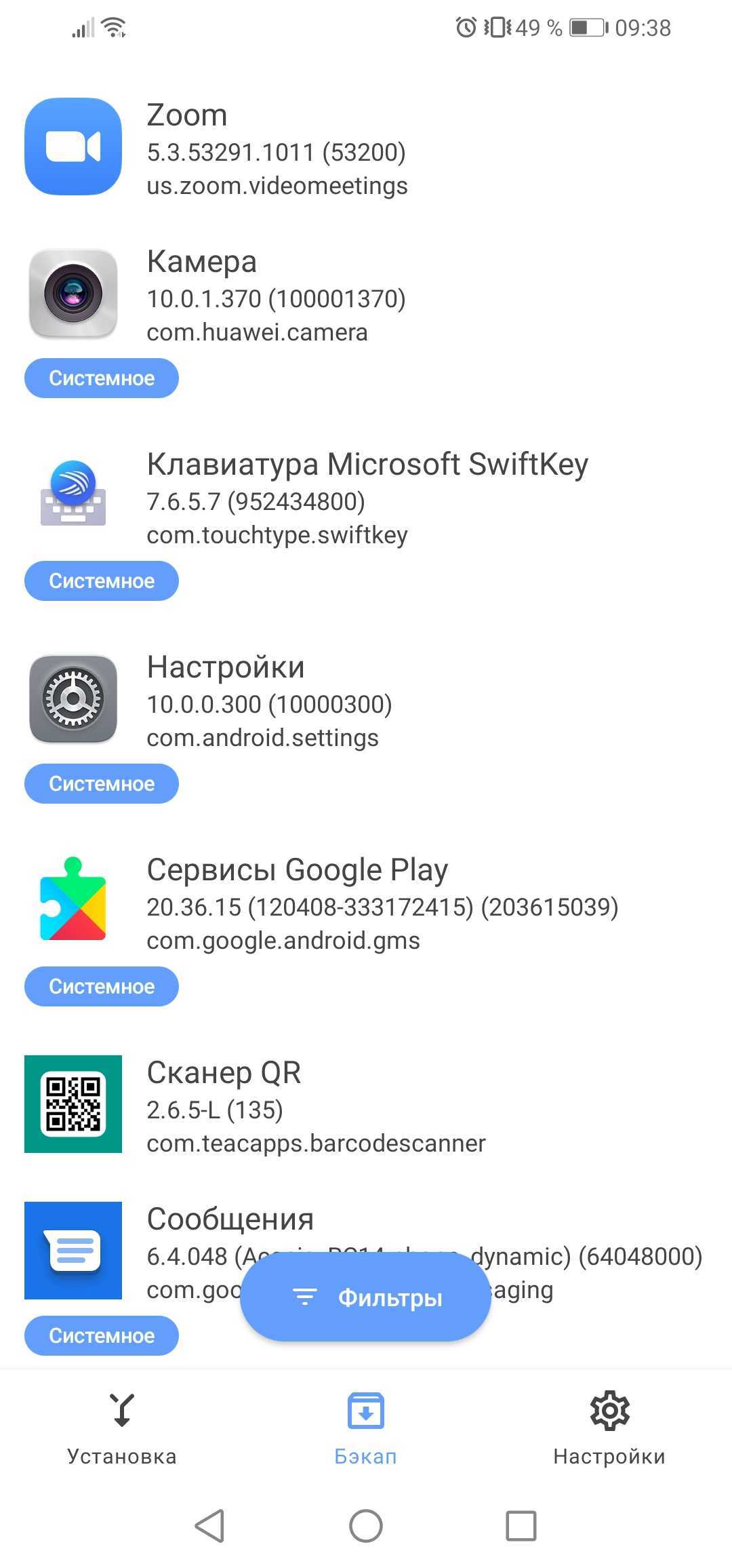Open the Настройки tab in bottom bar
This screenshot has height=1568, width=732.
point(609,1428)
